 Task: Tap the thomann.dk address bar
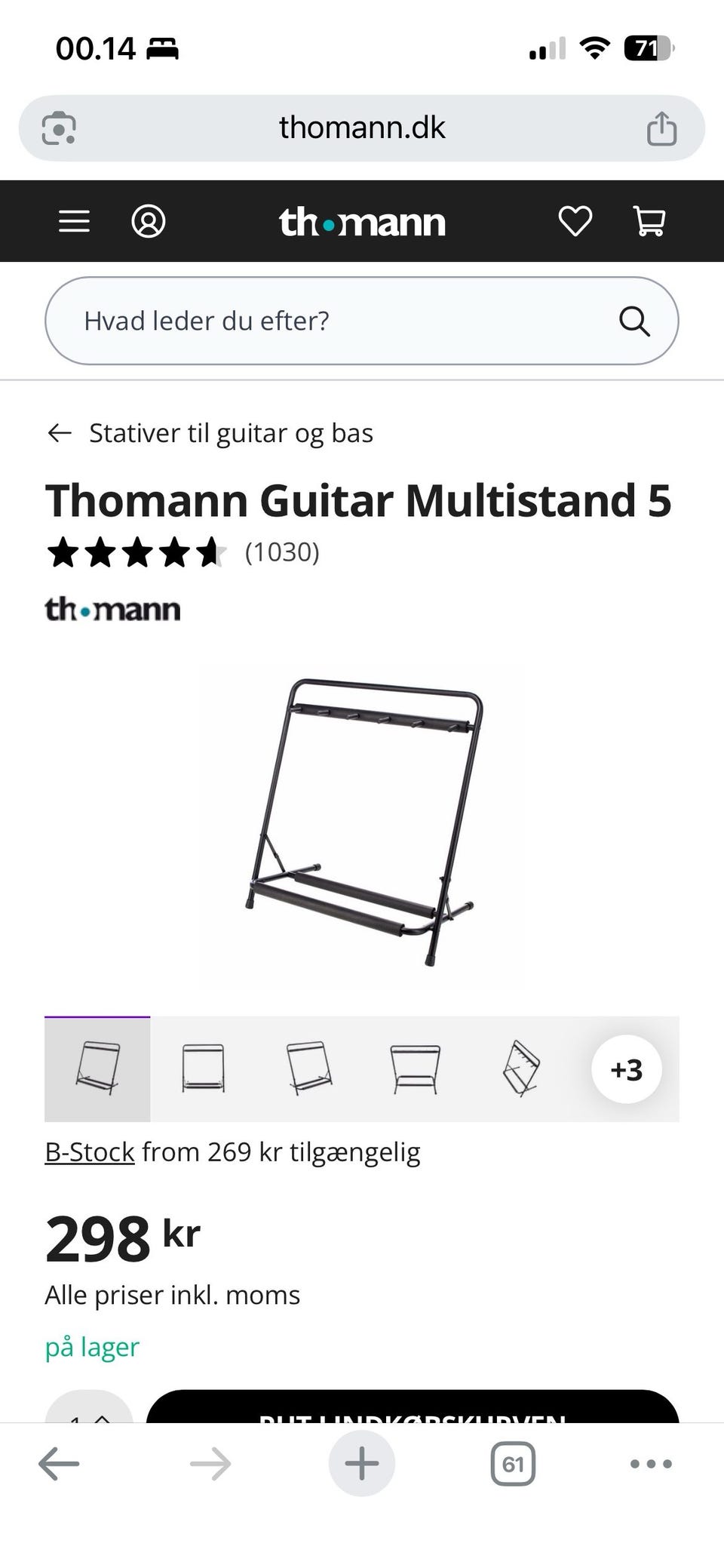362,128
